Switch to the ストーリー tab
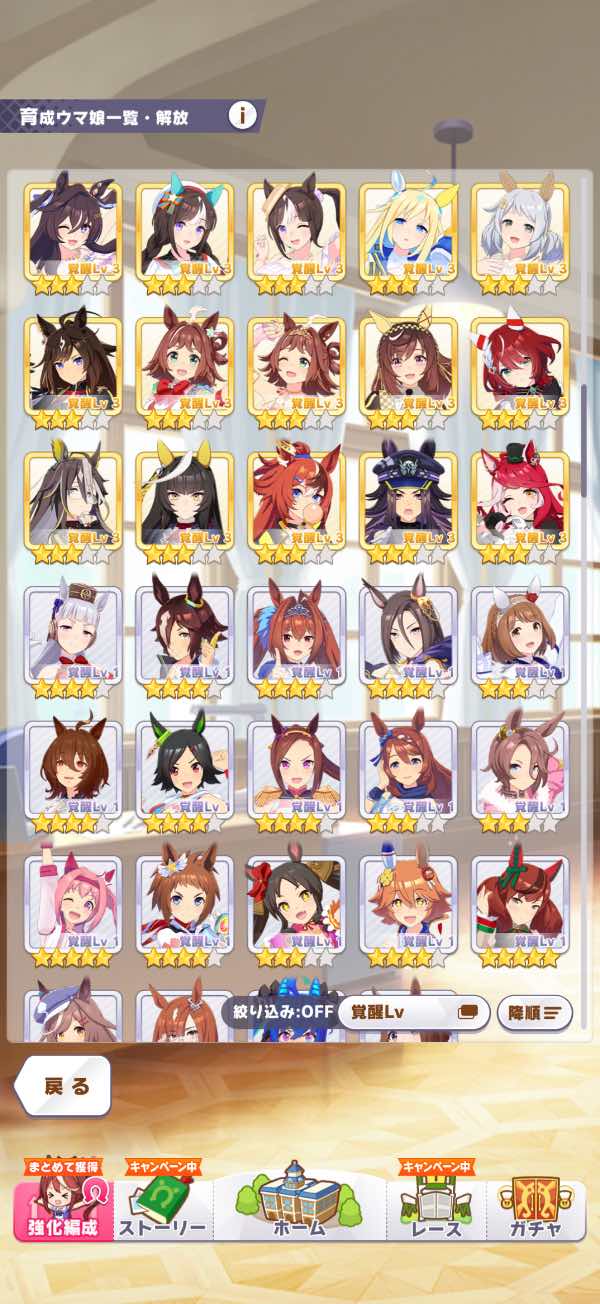 click(x=163, y=1204)
